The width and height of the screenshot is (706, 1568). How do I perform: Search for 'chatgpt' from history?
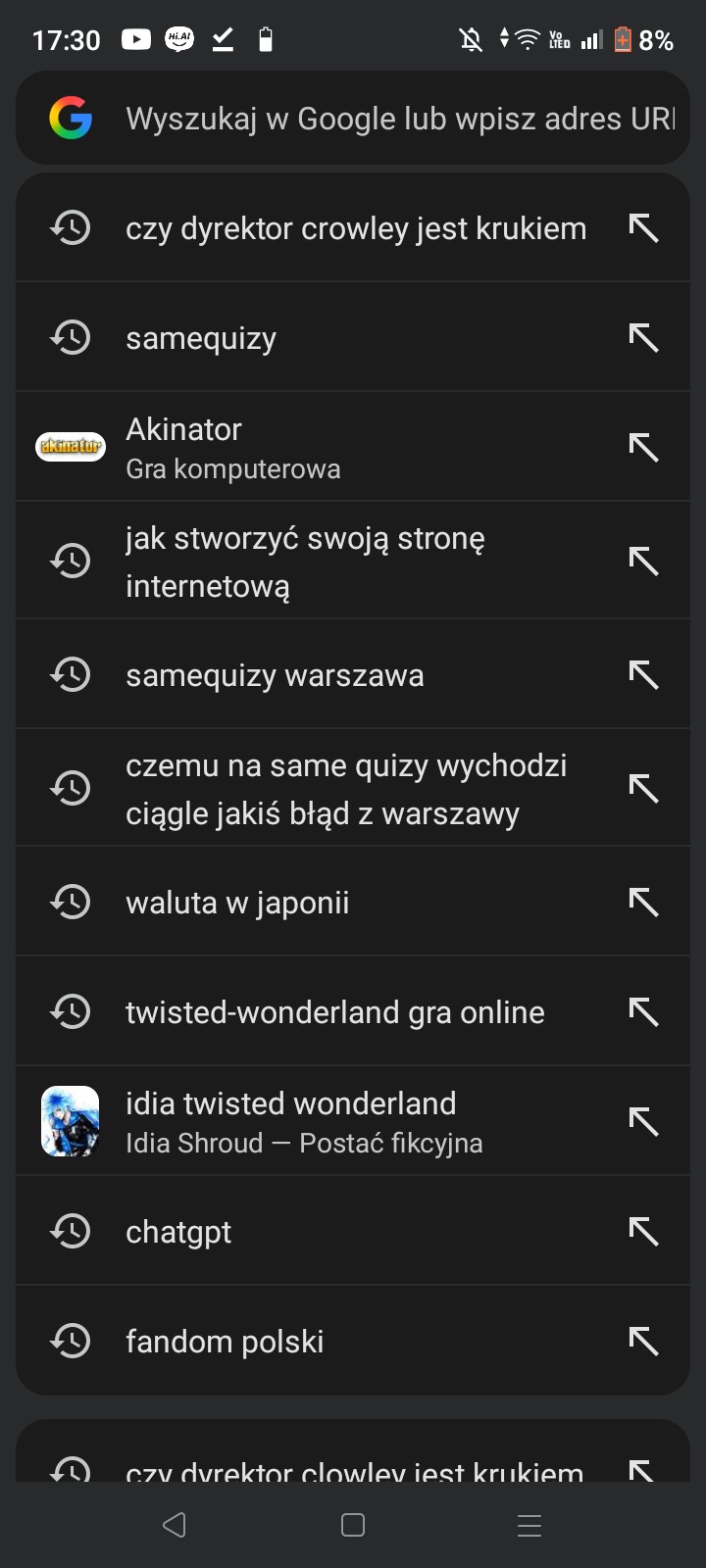pyautogui.click(x=178, y=1232)
